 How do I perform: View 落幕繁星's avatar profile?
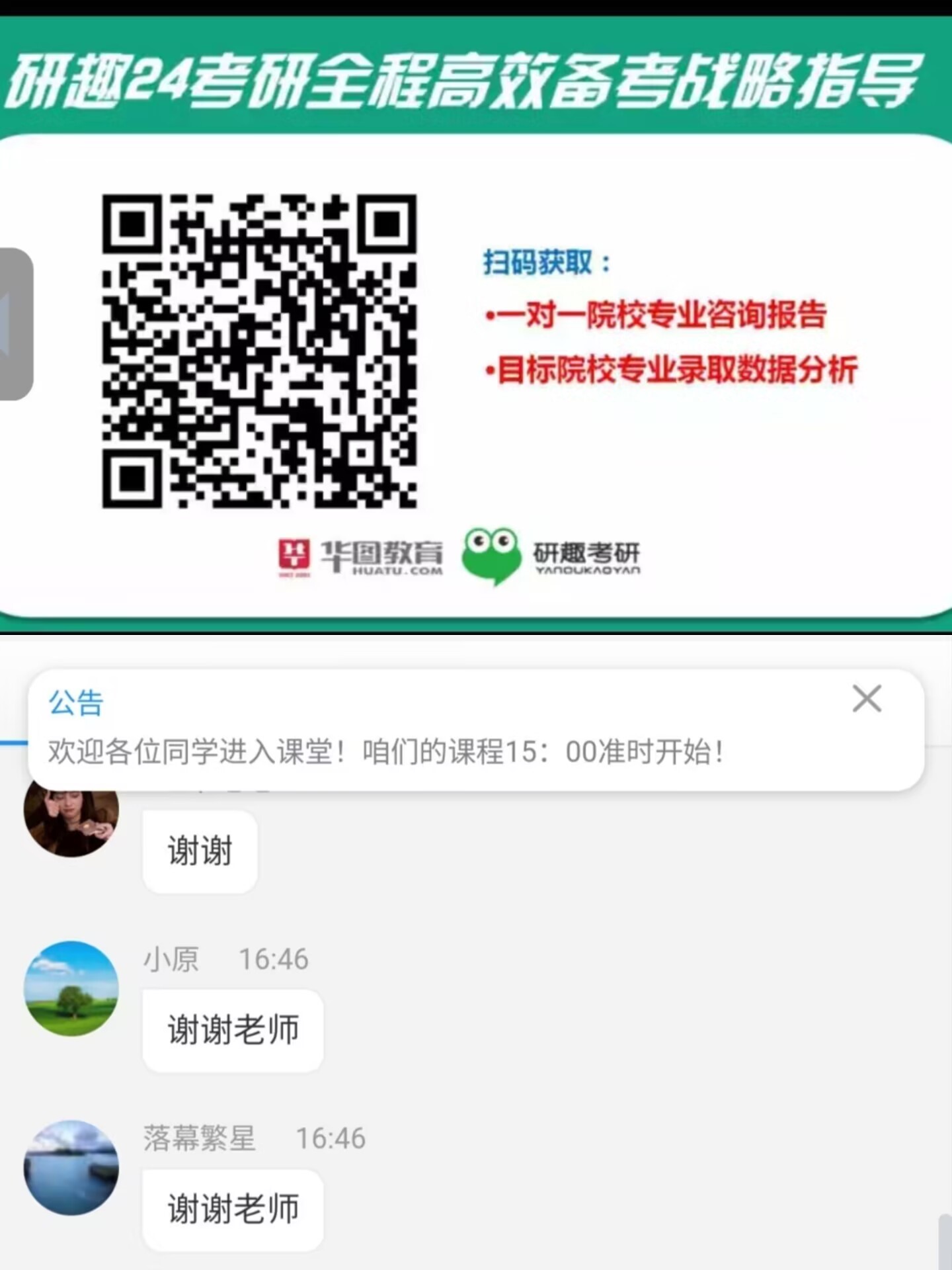pos(71,1167)
